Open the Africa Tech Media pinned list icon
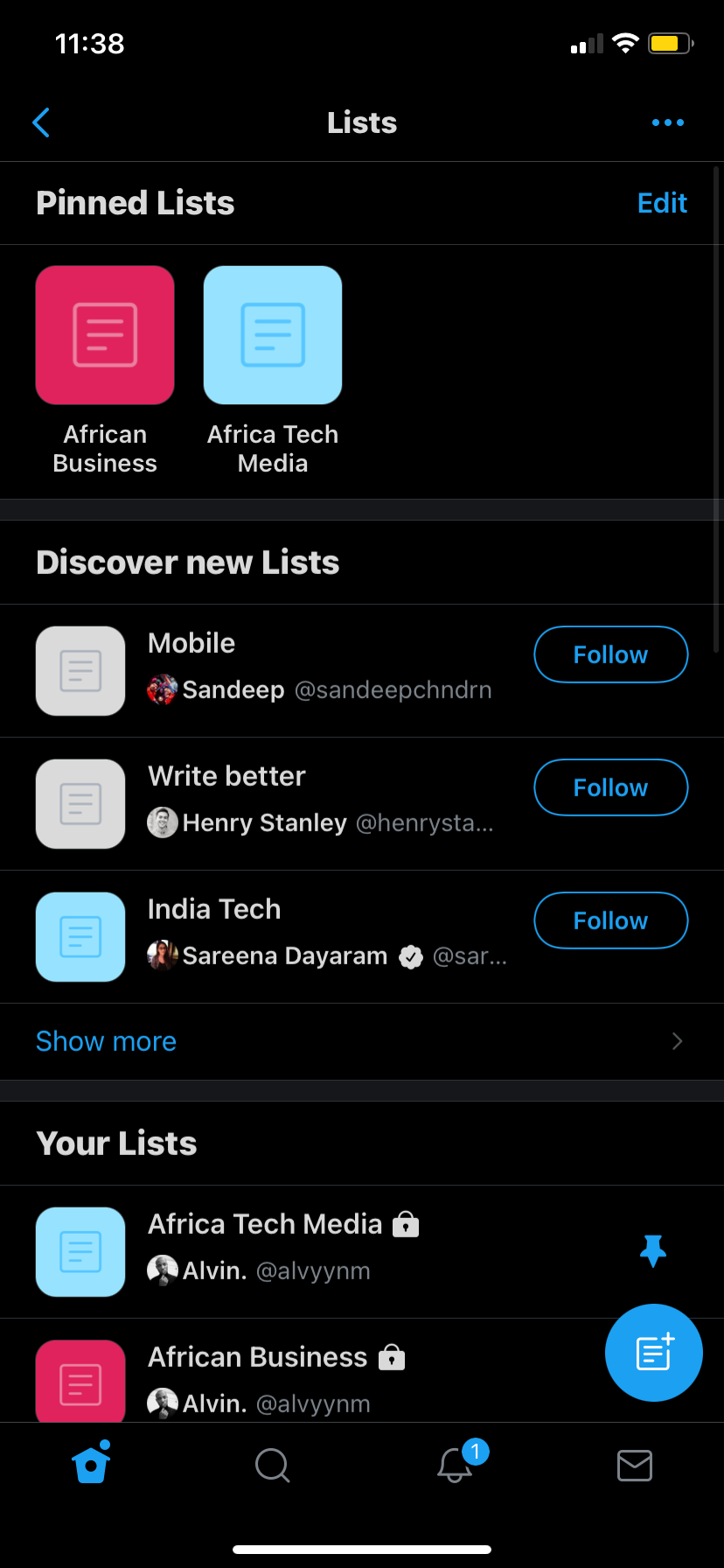Screen dimensions: 724x1568 272,334
